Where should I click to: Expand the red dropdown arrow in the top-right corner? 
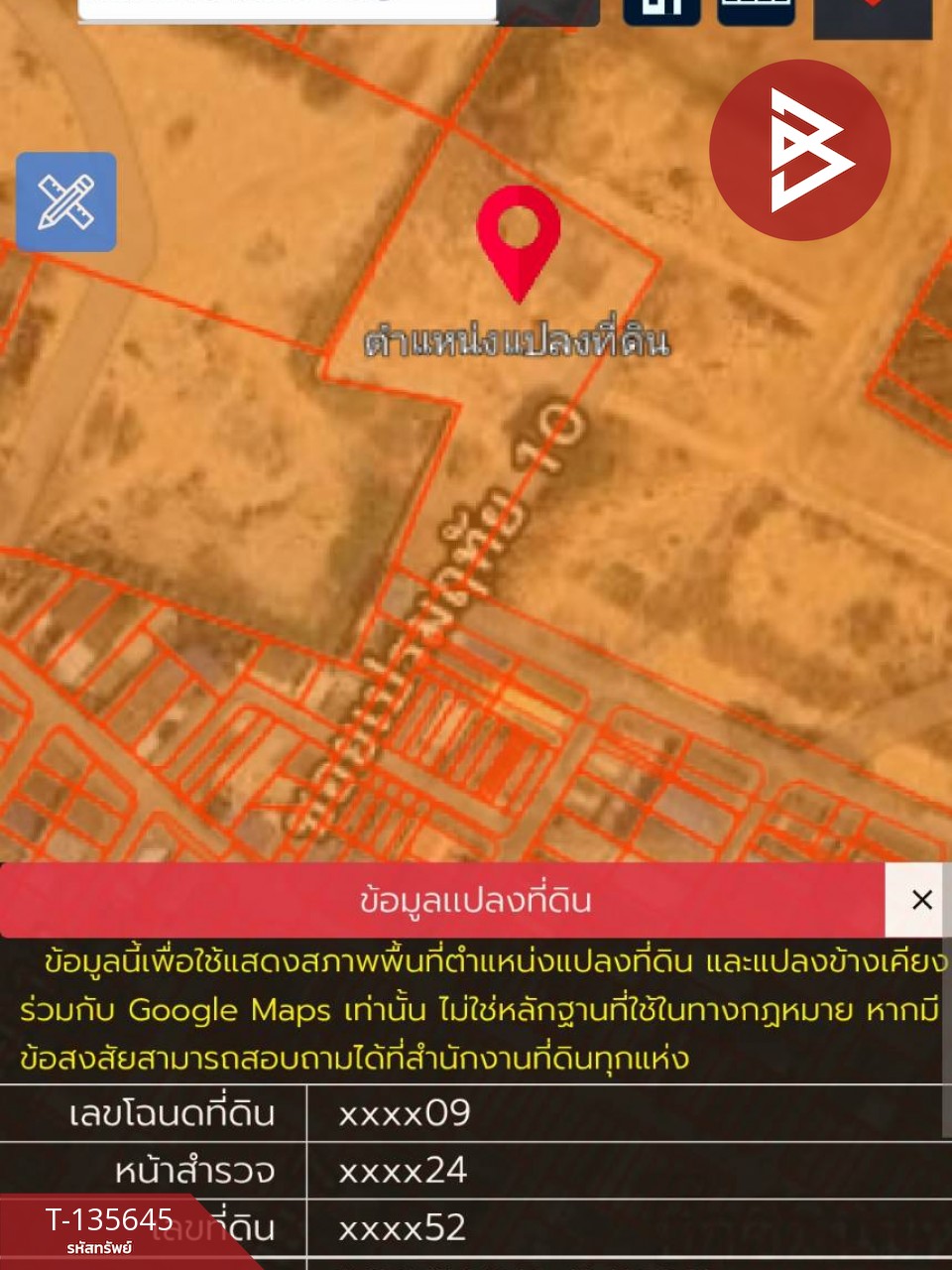[x=873, y=15]
